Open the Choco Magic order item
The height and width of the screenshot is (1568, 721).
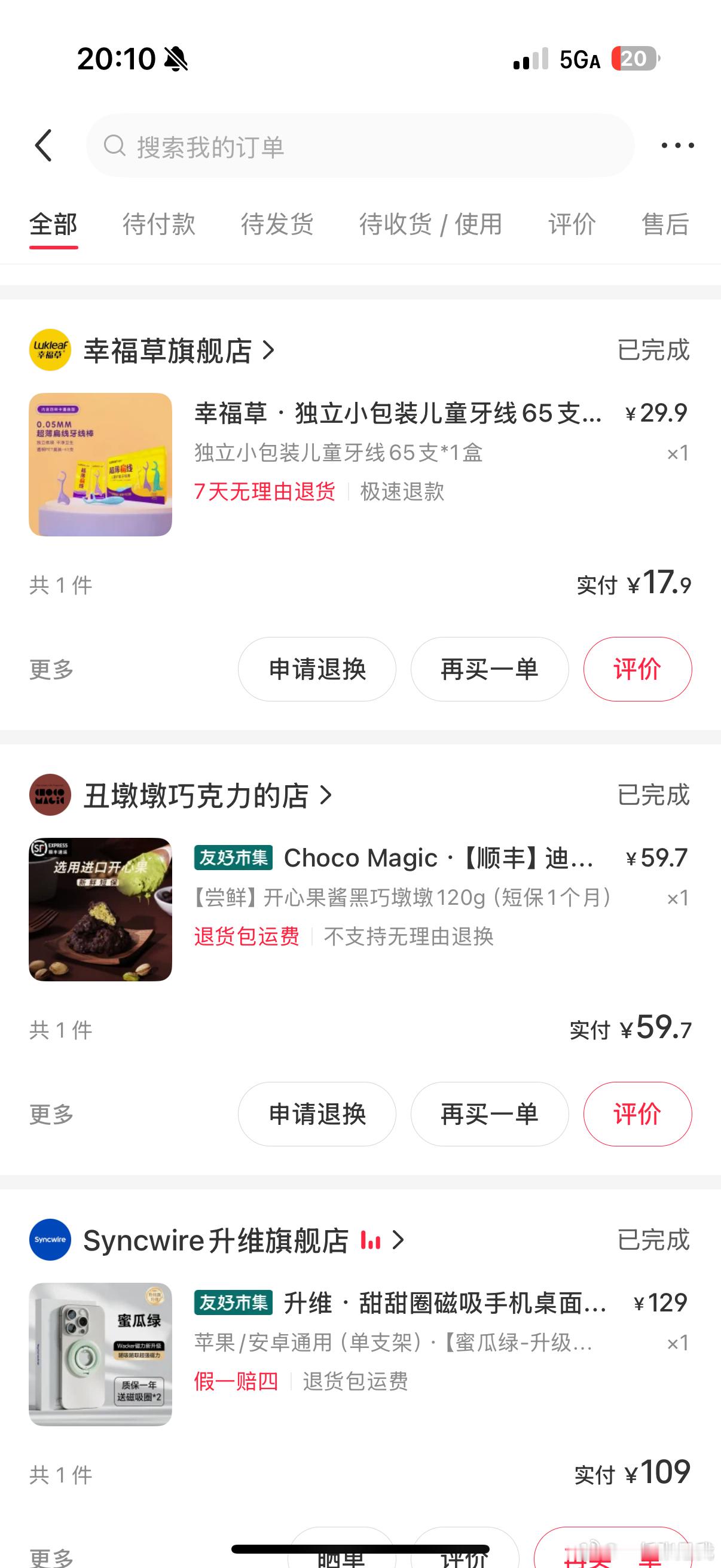point(360,910)
